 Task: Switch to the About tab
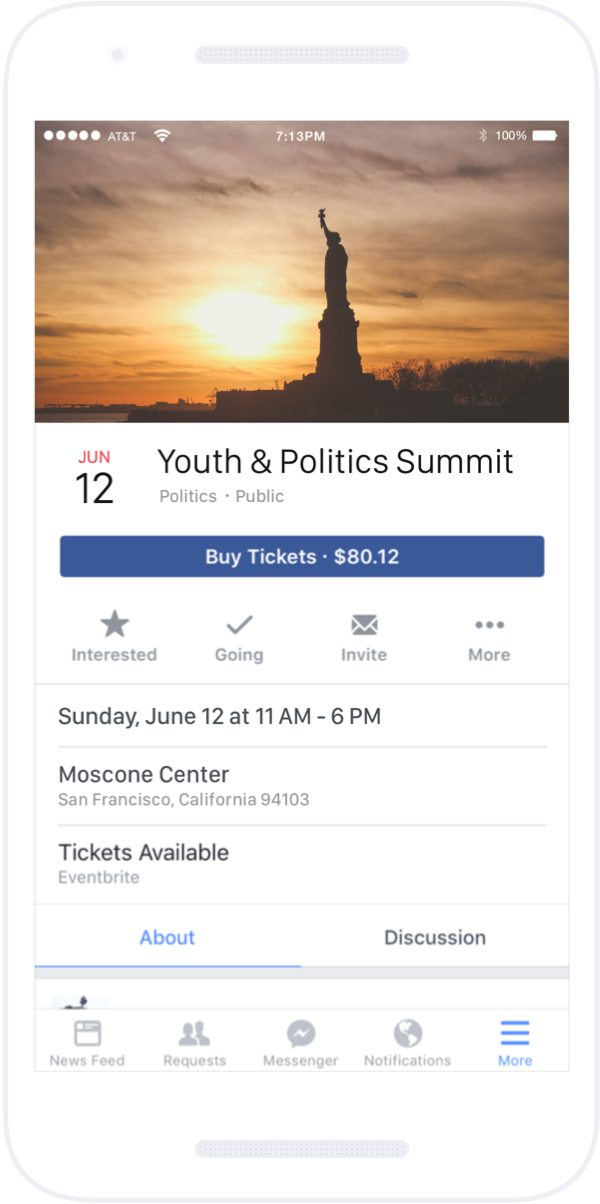click(x=167, y=938)
